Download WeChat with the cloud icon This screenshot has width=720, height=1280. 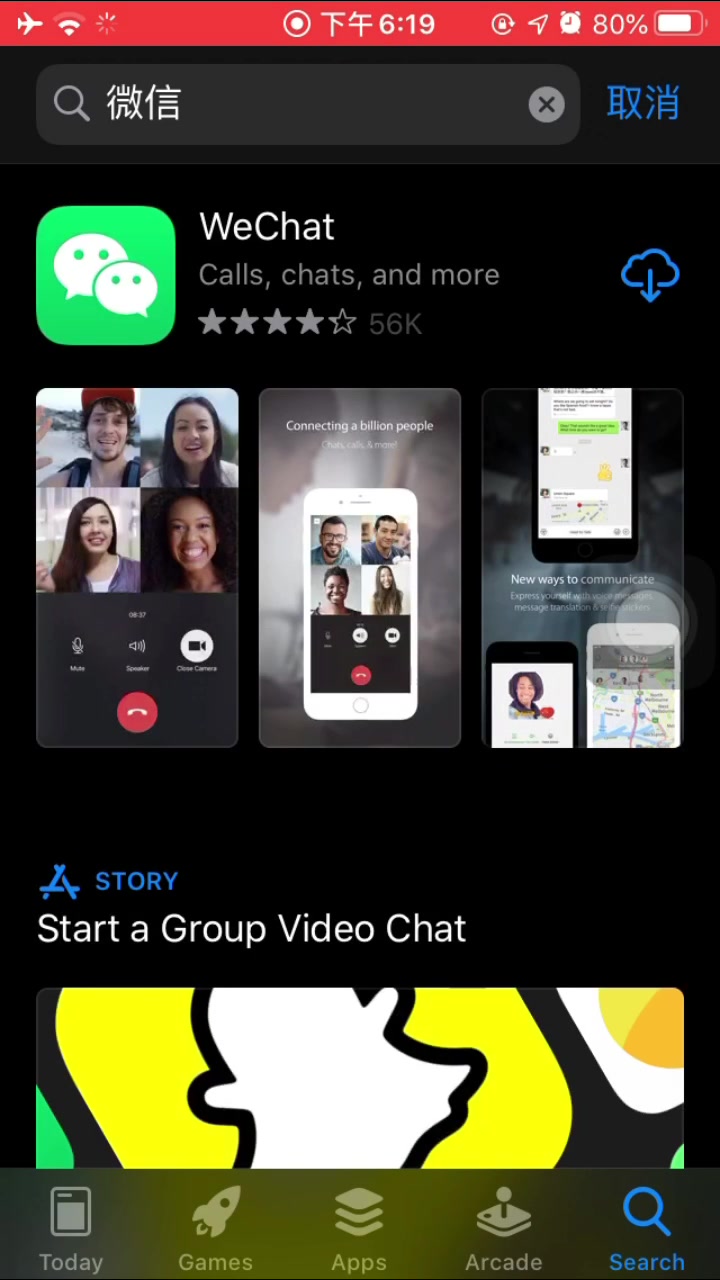click(x=650, y=275)
